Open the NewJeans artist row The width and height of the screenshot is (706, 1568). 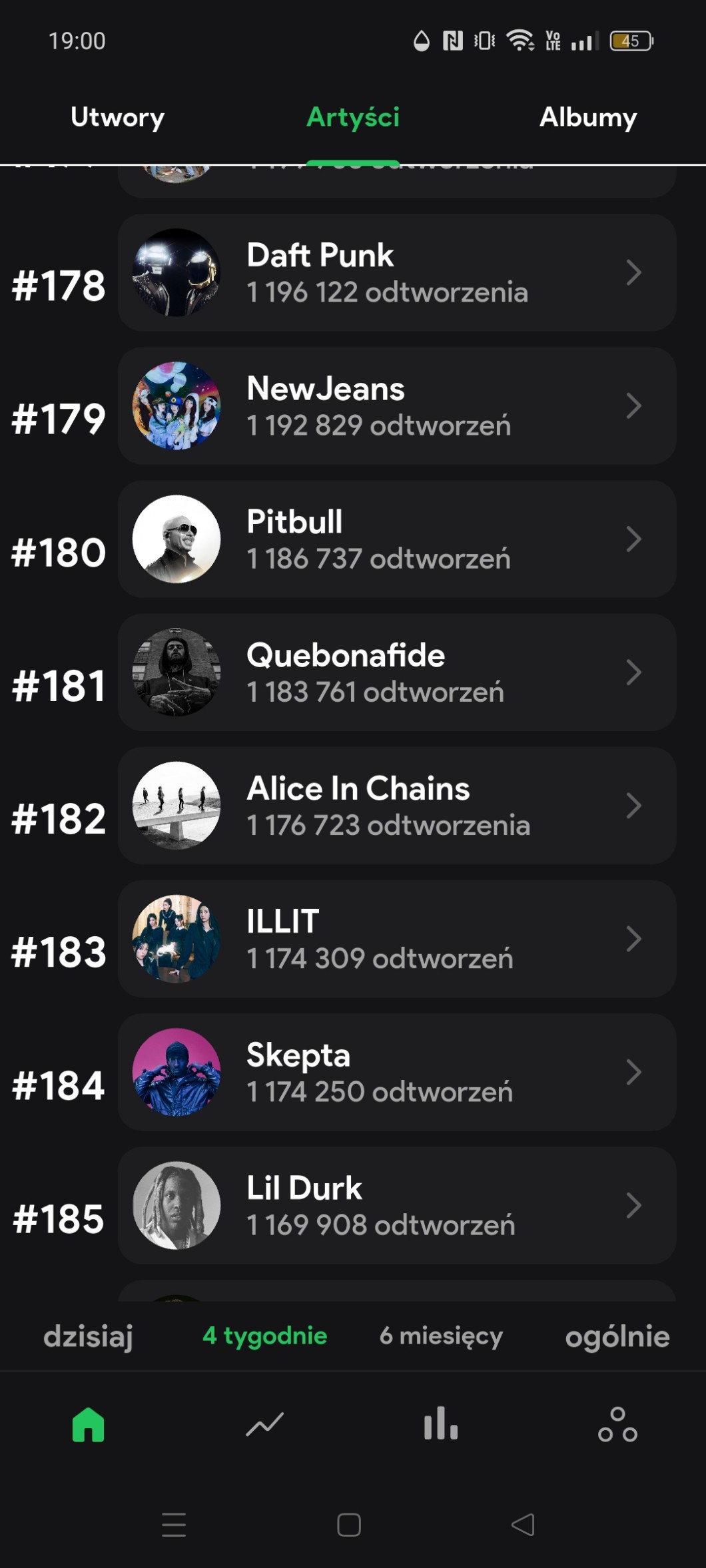point(397,406)
